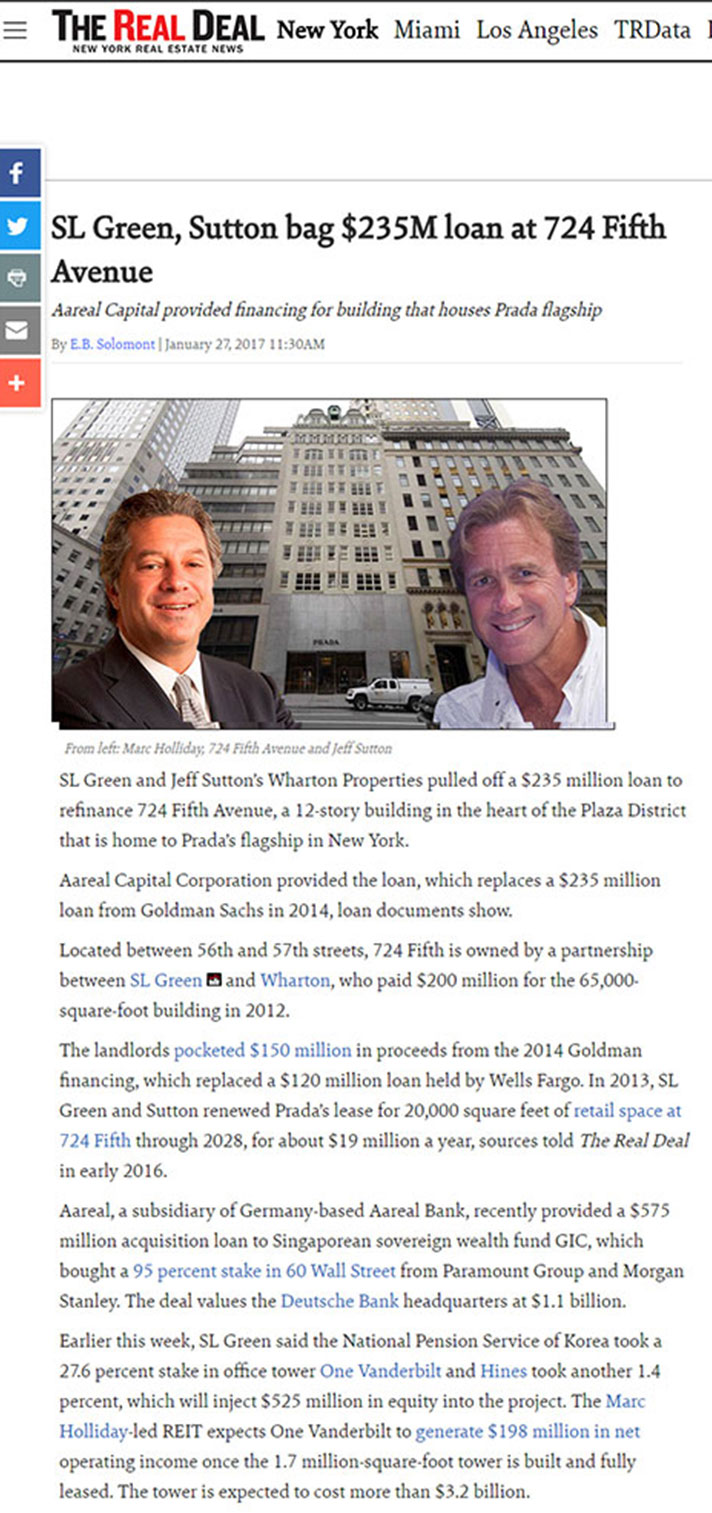Switch to the Los Angeles edition
The image size is (712, 1513).
[x=537, y=30]
